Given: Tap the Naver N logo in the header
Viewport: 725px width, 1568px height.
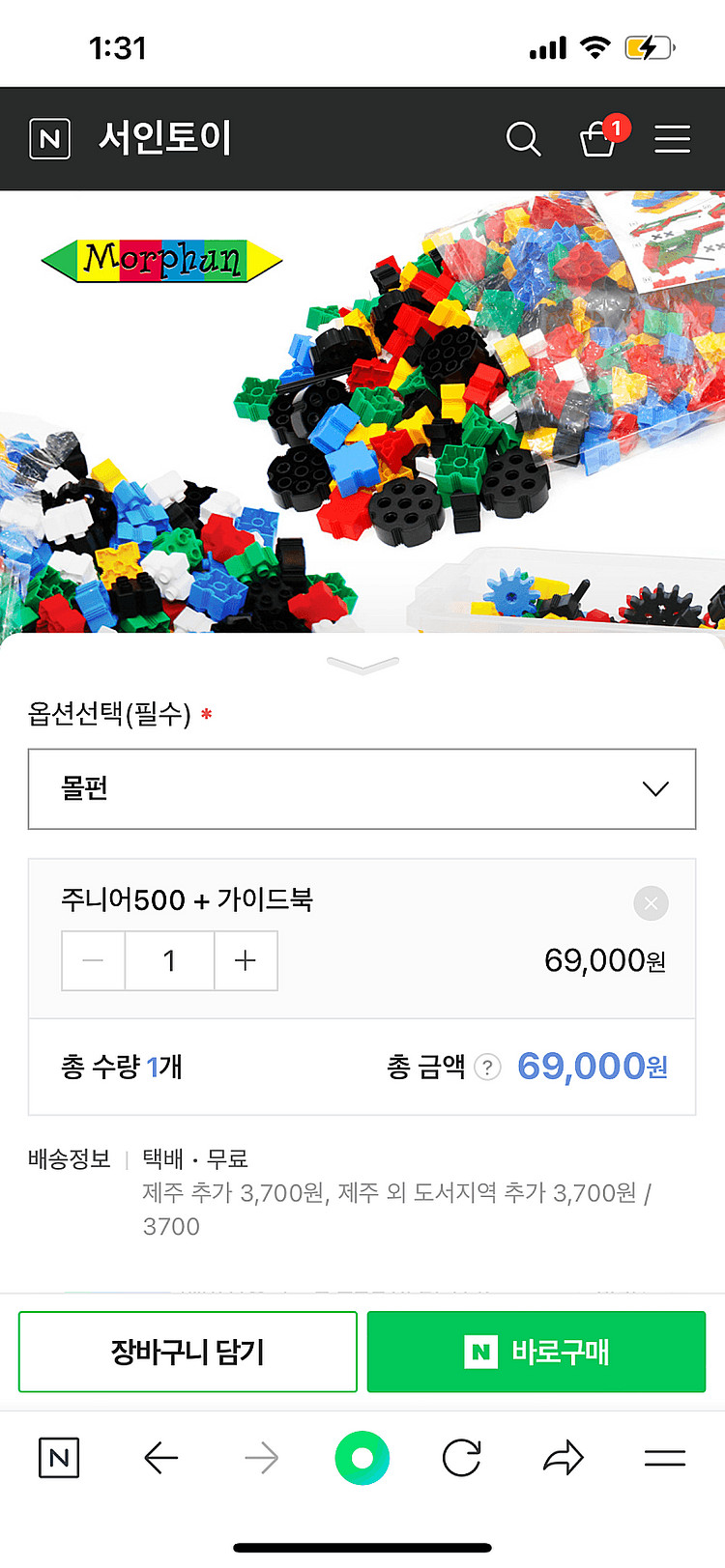Looking at the screenshot, I should pos(50,139).
